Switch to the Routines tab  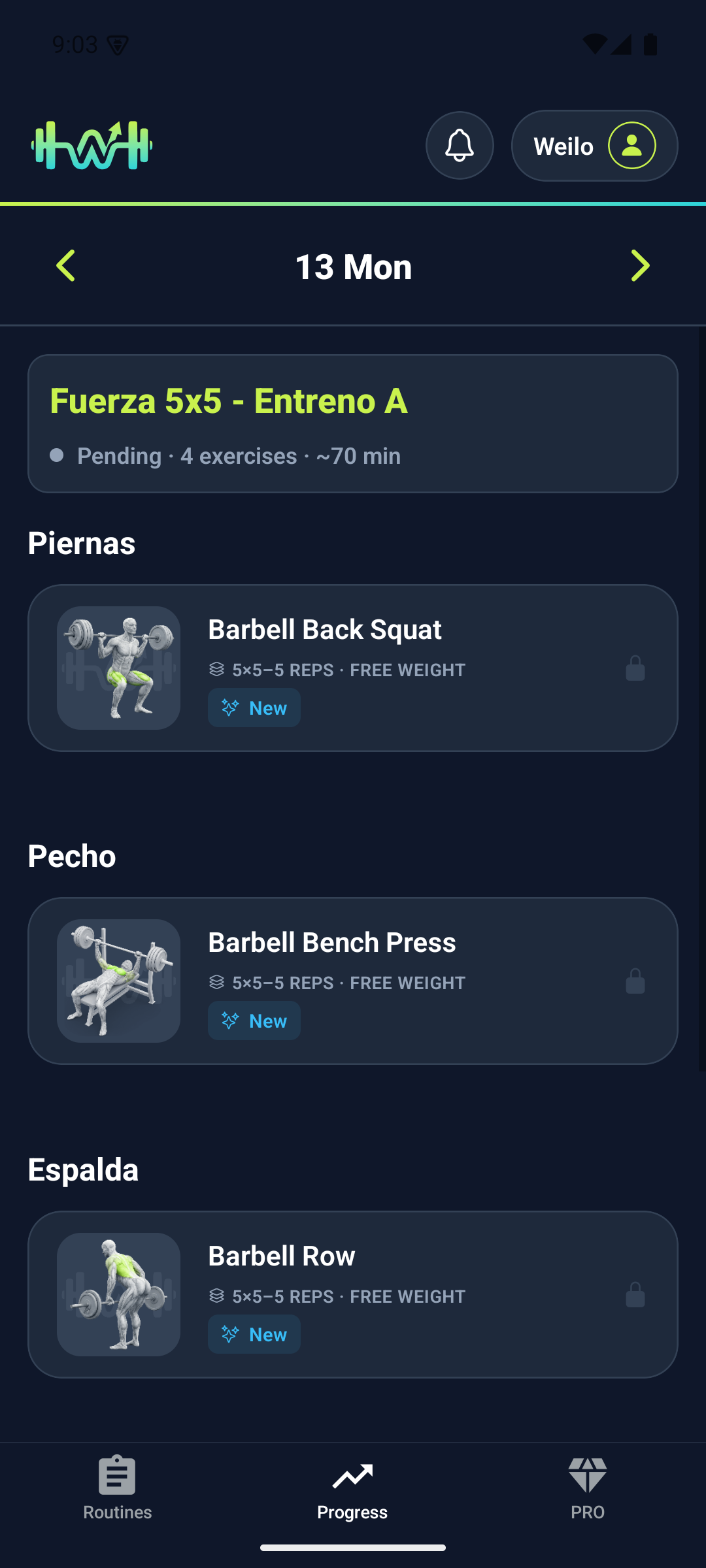[x=118, y=1488]
